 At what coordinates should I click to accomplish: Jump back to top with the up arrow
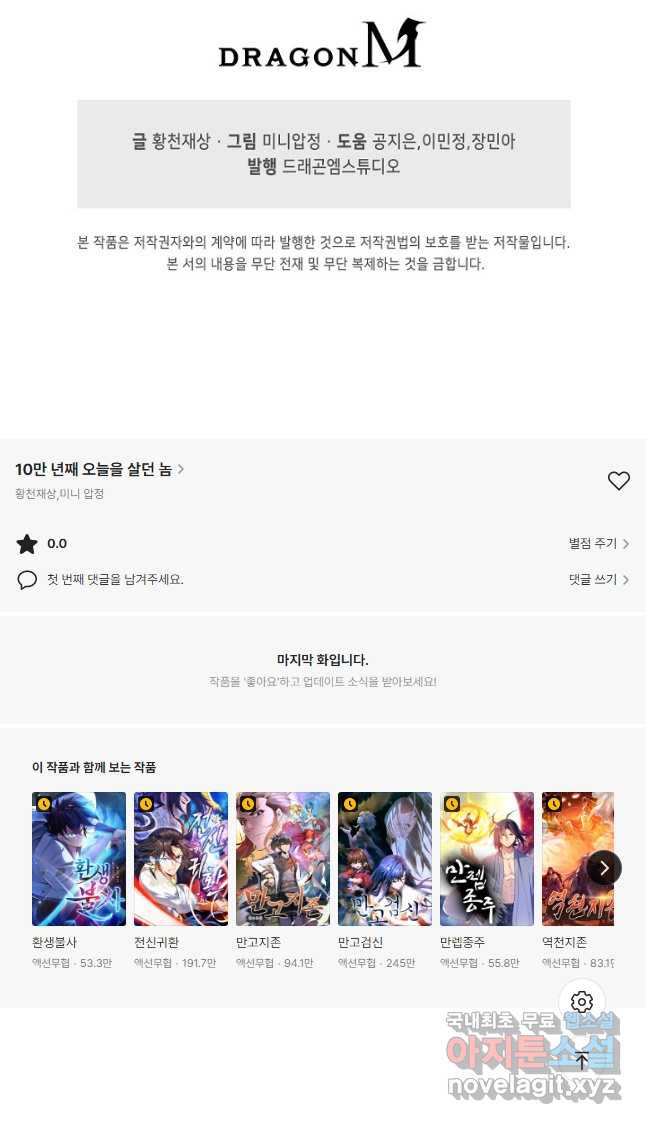583,1061
